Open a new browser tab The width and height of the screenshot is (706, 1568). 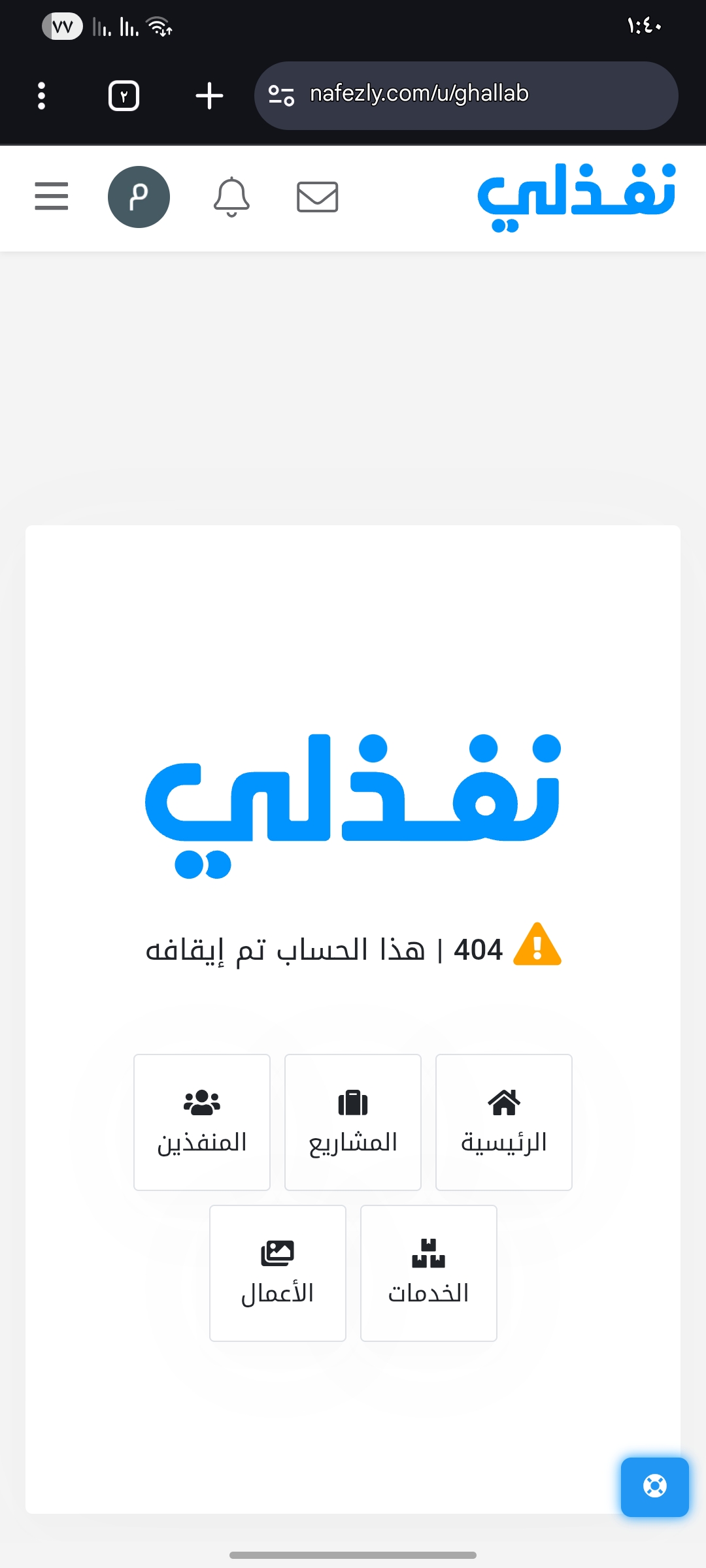click(209, 95)
